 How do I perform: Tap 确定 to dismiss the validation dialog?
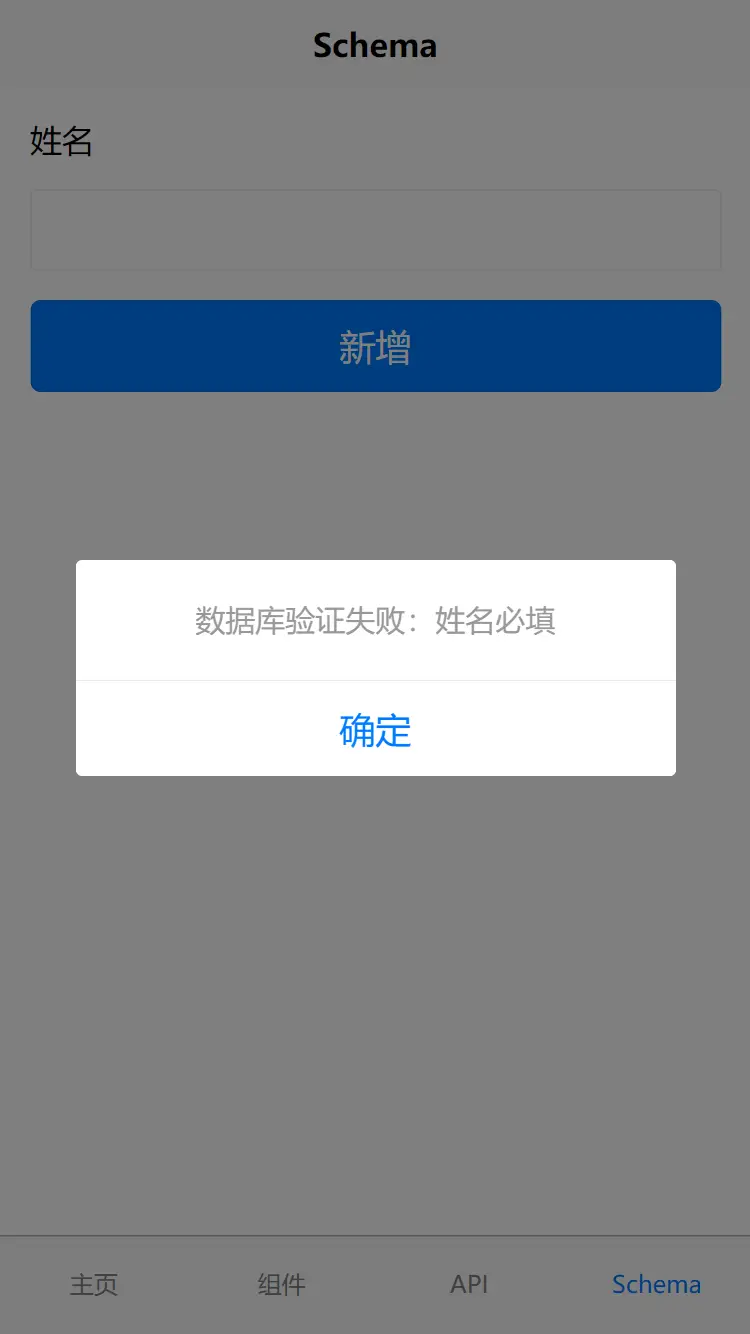[375, 730]
